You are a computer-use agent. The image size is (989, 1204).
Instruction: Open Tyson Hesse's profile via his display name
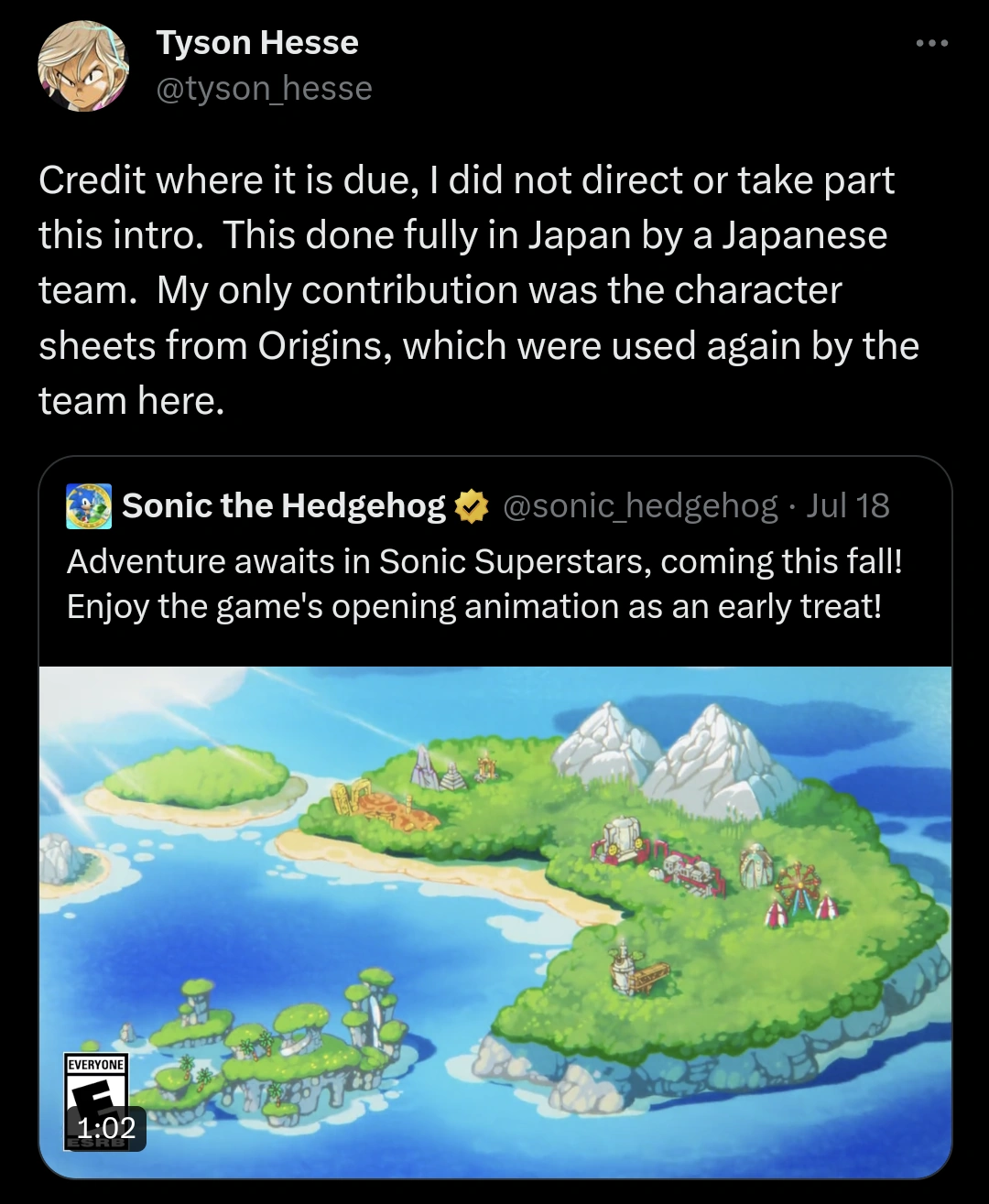257,41
